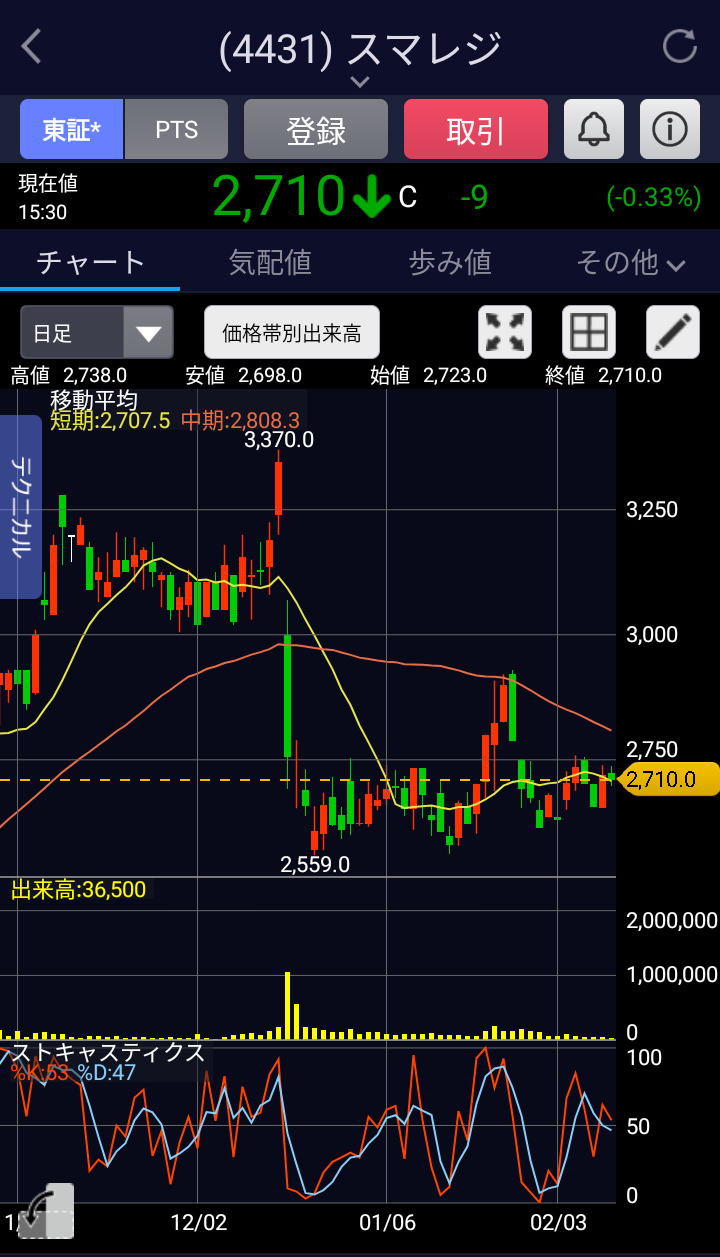720x1257 pixels.
Task: Open the 取引 trade button
Action: click(x=476, y=130)
